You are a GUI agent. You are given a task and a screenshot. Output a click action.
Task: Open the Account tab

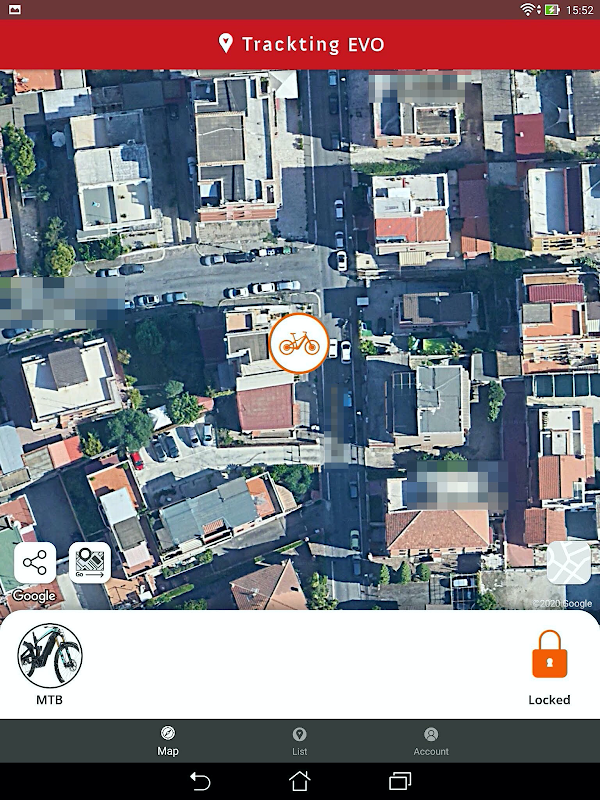[431, 741]
